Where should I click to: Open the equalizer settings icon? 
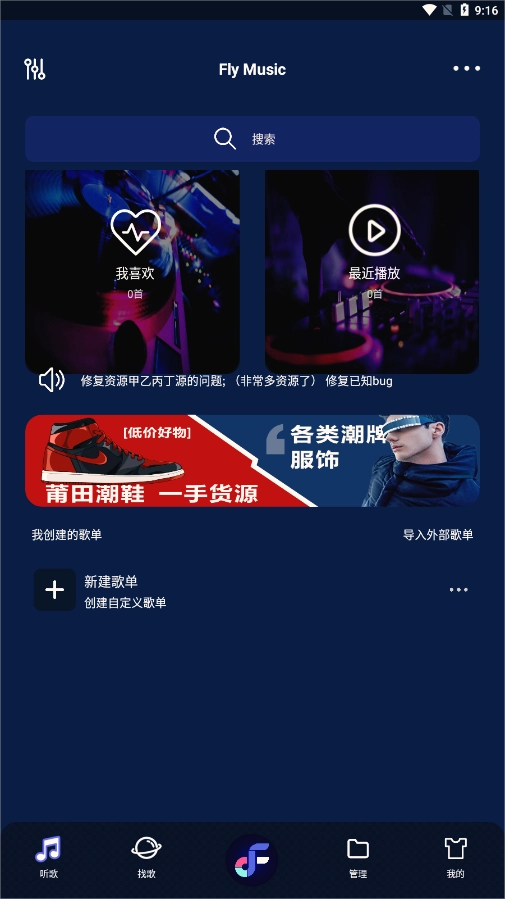(x=34, y=69)
